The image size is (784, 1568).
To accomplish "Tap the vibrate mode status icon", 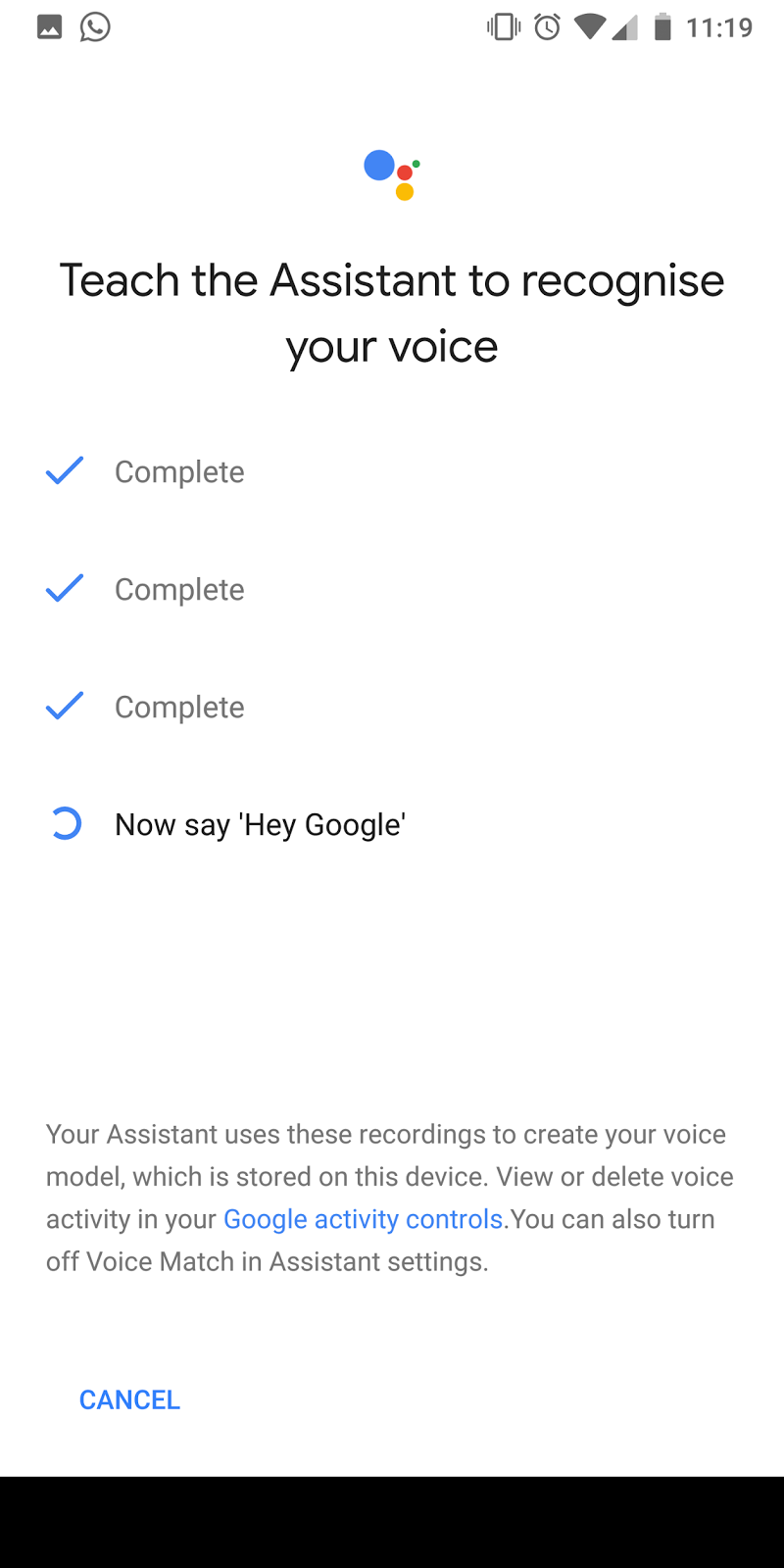I will (x=502, y=27).
